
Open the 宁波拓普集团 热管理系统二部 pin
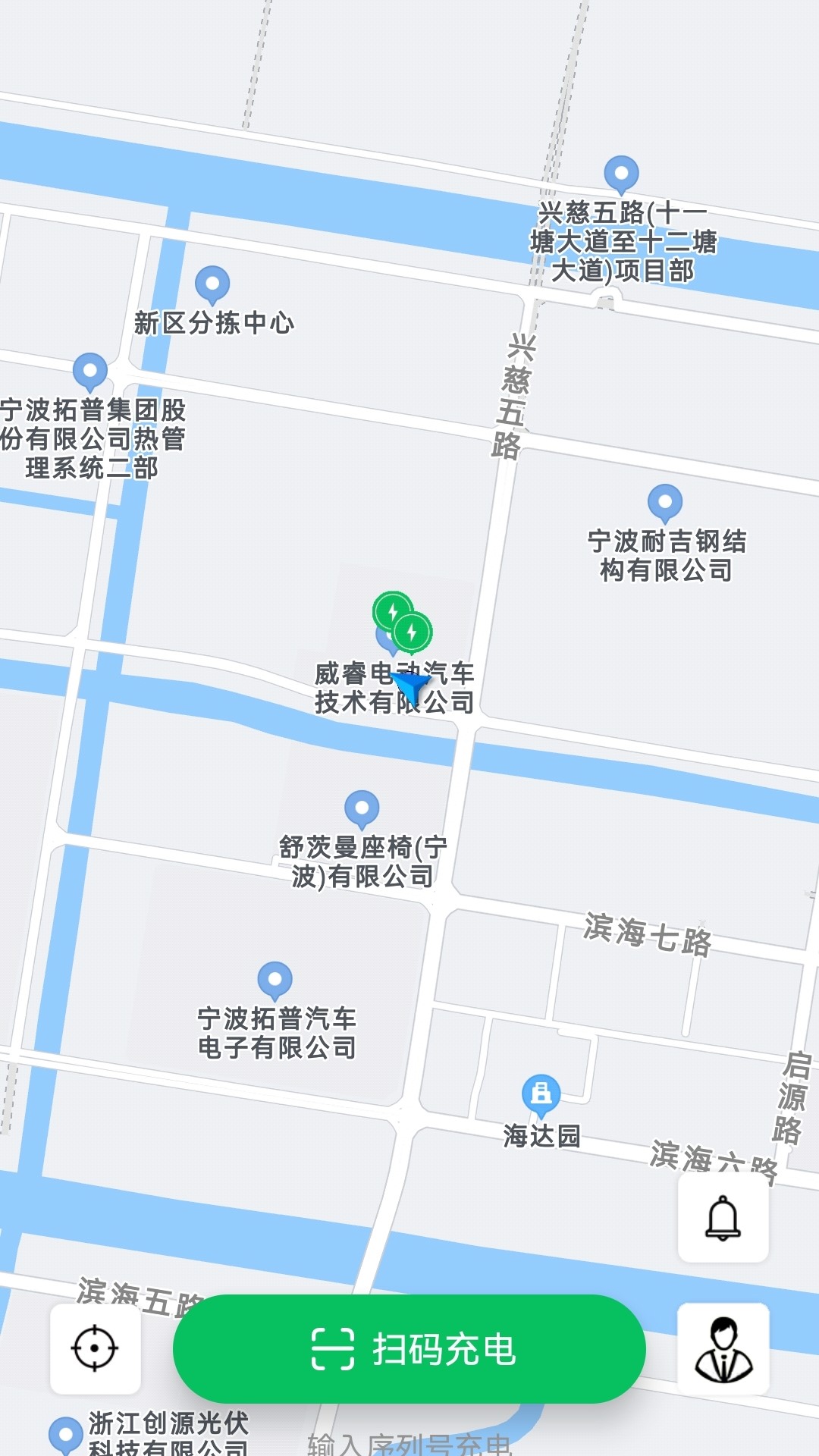click(89, 372)
